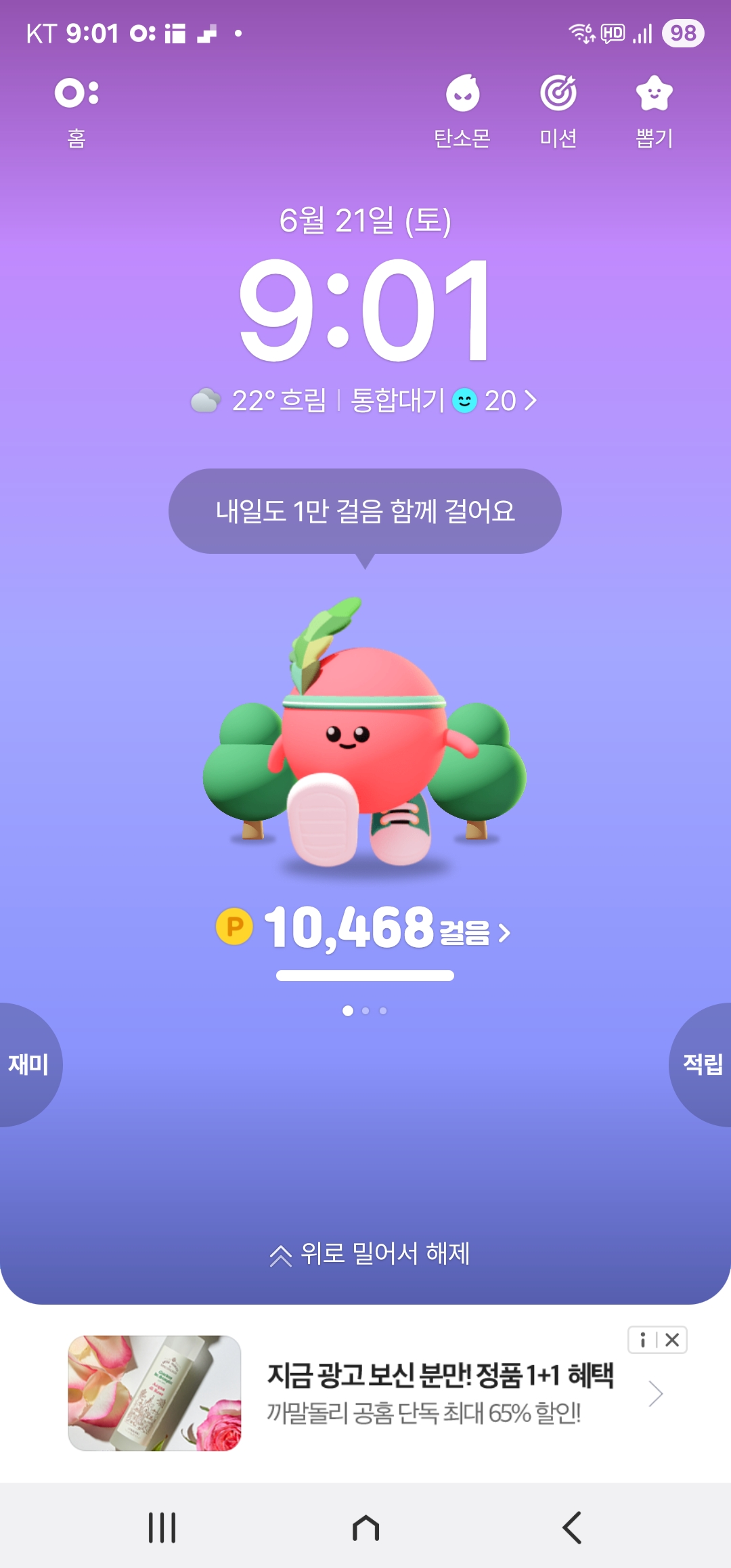Close the ad banner with the X

[x=672, y=1340]
